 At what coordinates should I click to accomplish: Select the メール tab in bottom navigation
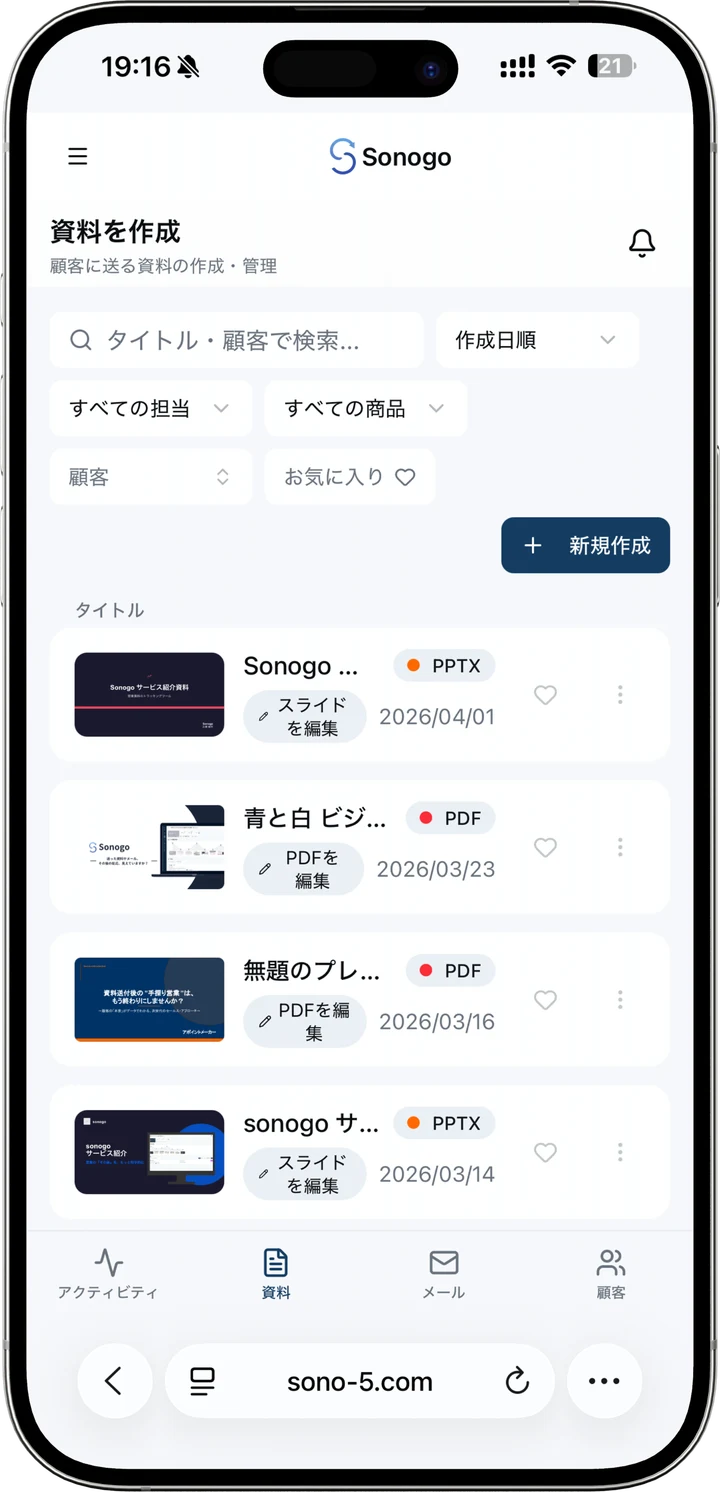443,1270
